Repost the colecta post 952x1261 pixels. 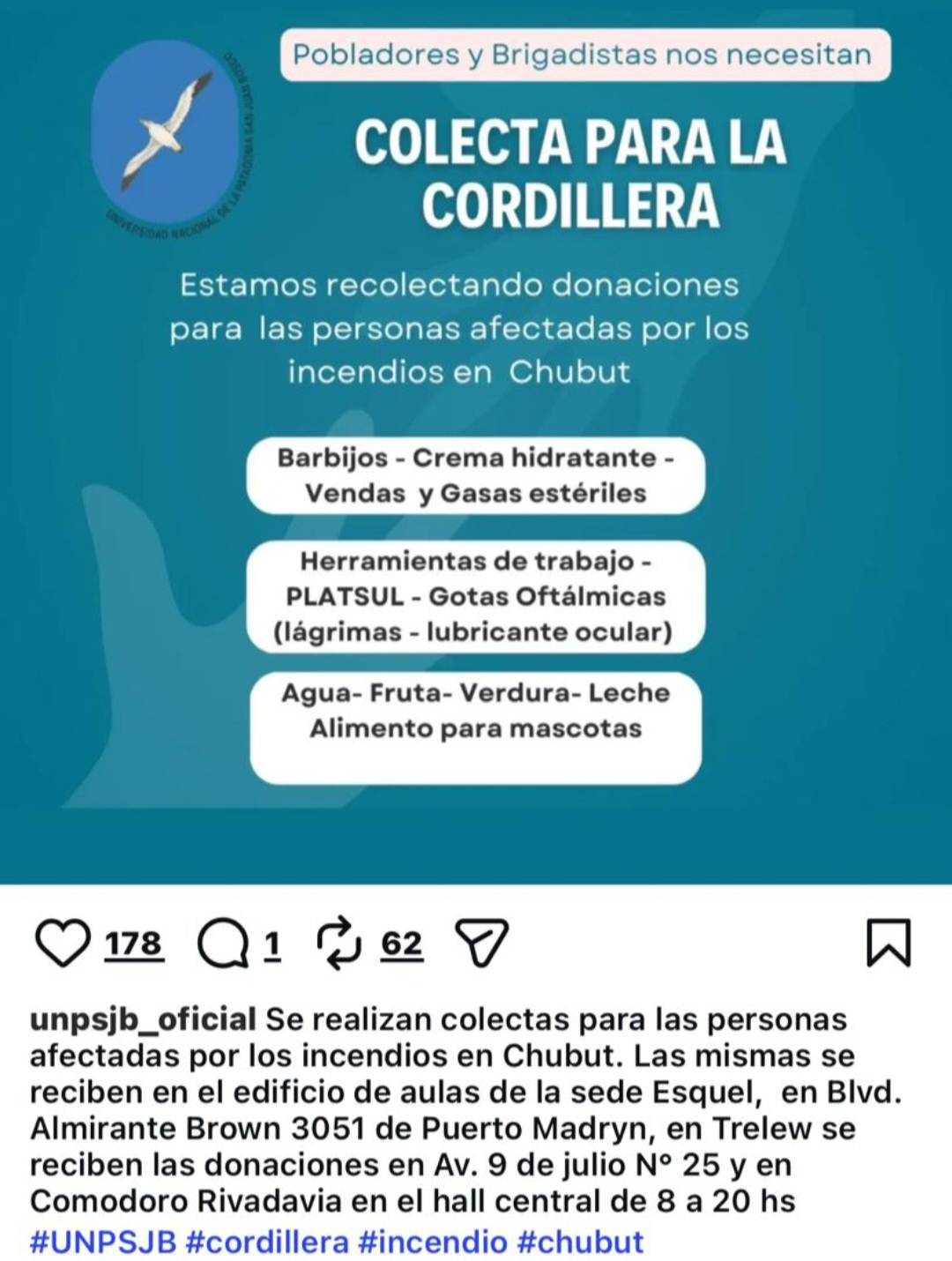339,944
